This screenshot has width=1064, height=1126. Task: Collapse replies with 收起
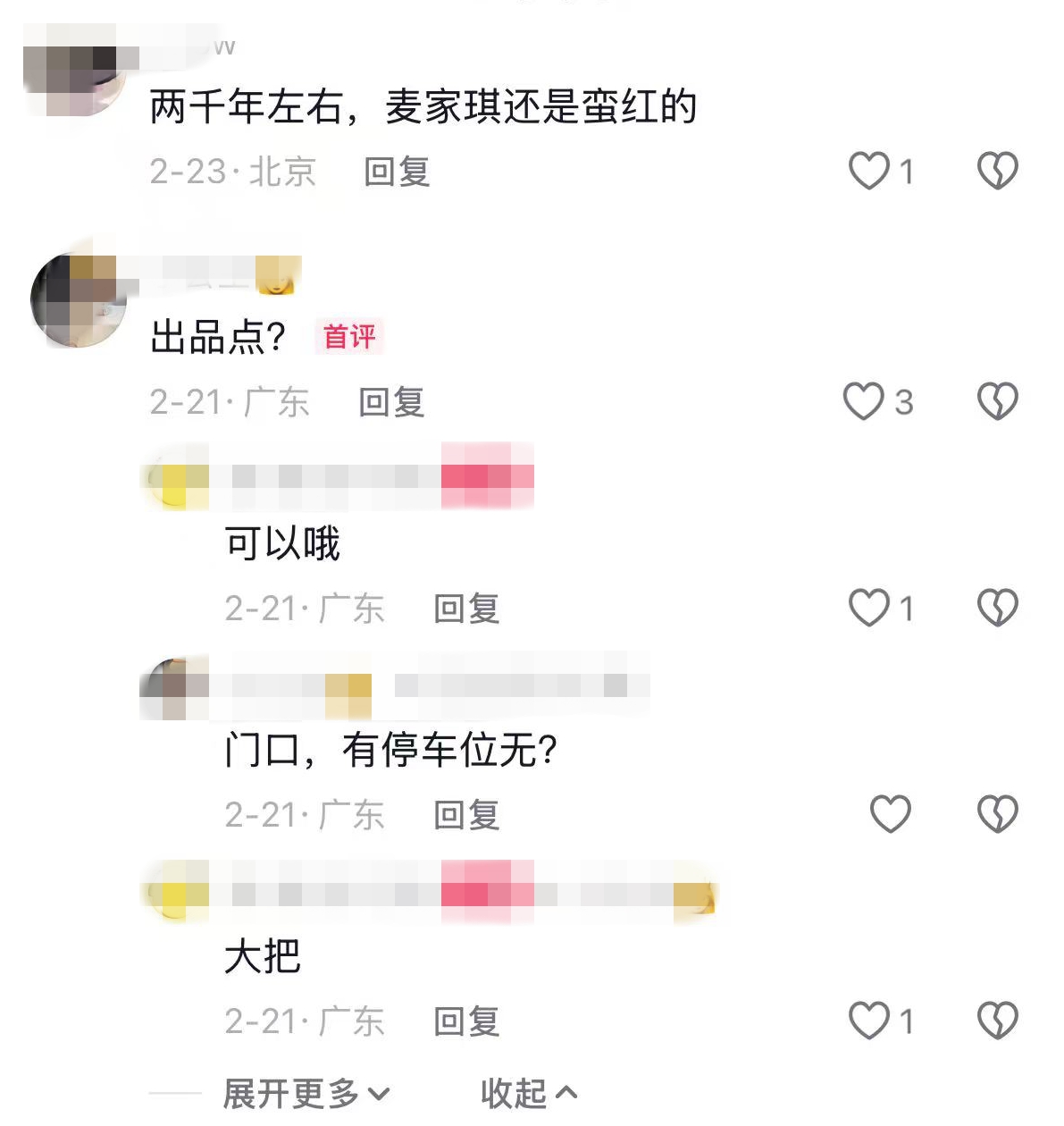click(528, 1093)
